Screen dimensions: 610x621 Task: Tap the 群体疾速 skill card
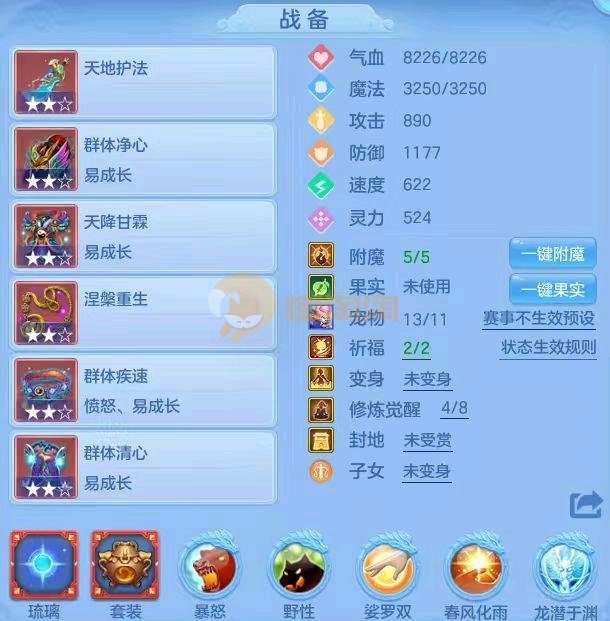tap(144, 390)
